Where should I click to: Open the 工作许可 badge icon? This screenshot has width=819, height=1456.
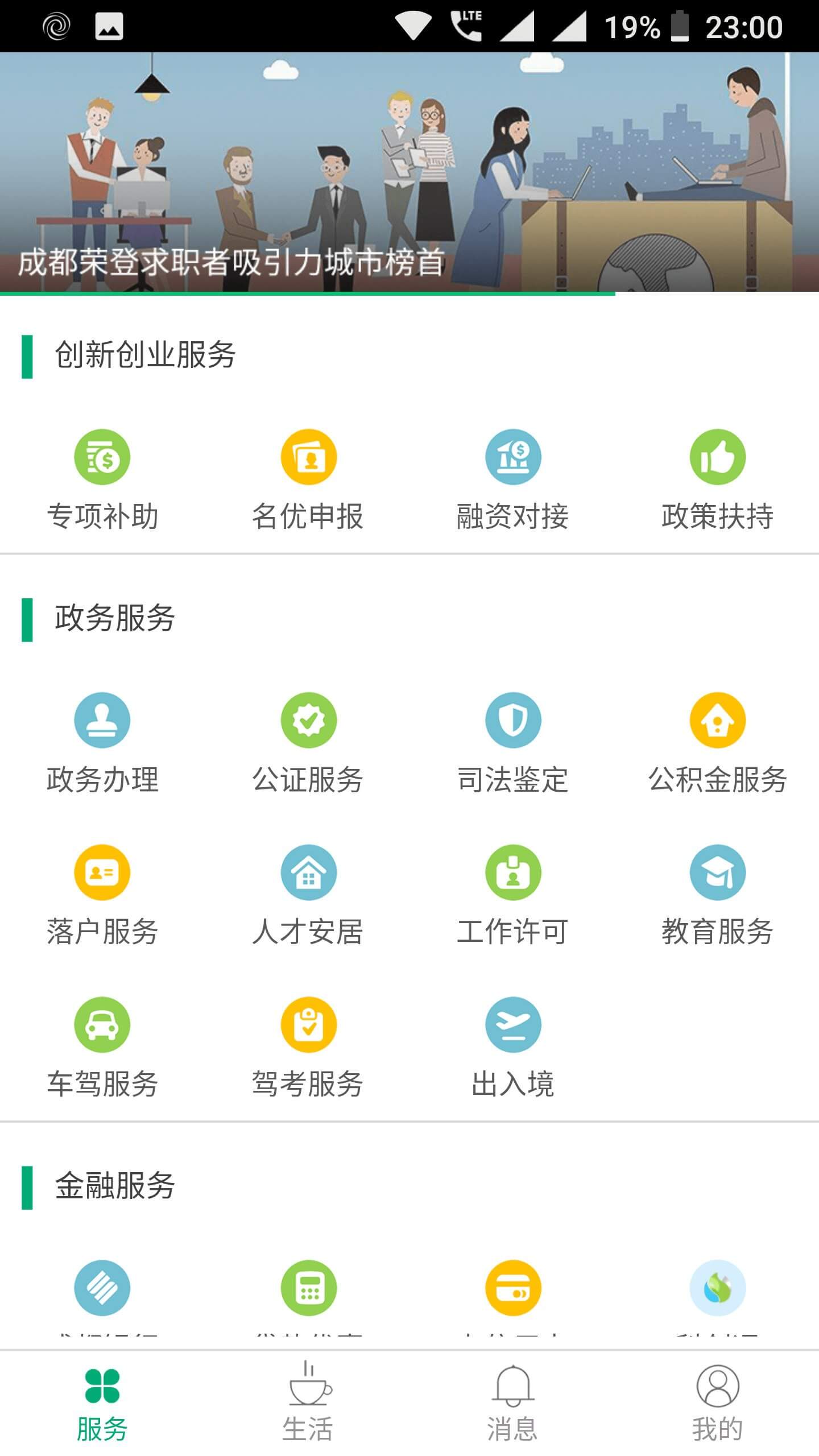(513, 872)
